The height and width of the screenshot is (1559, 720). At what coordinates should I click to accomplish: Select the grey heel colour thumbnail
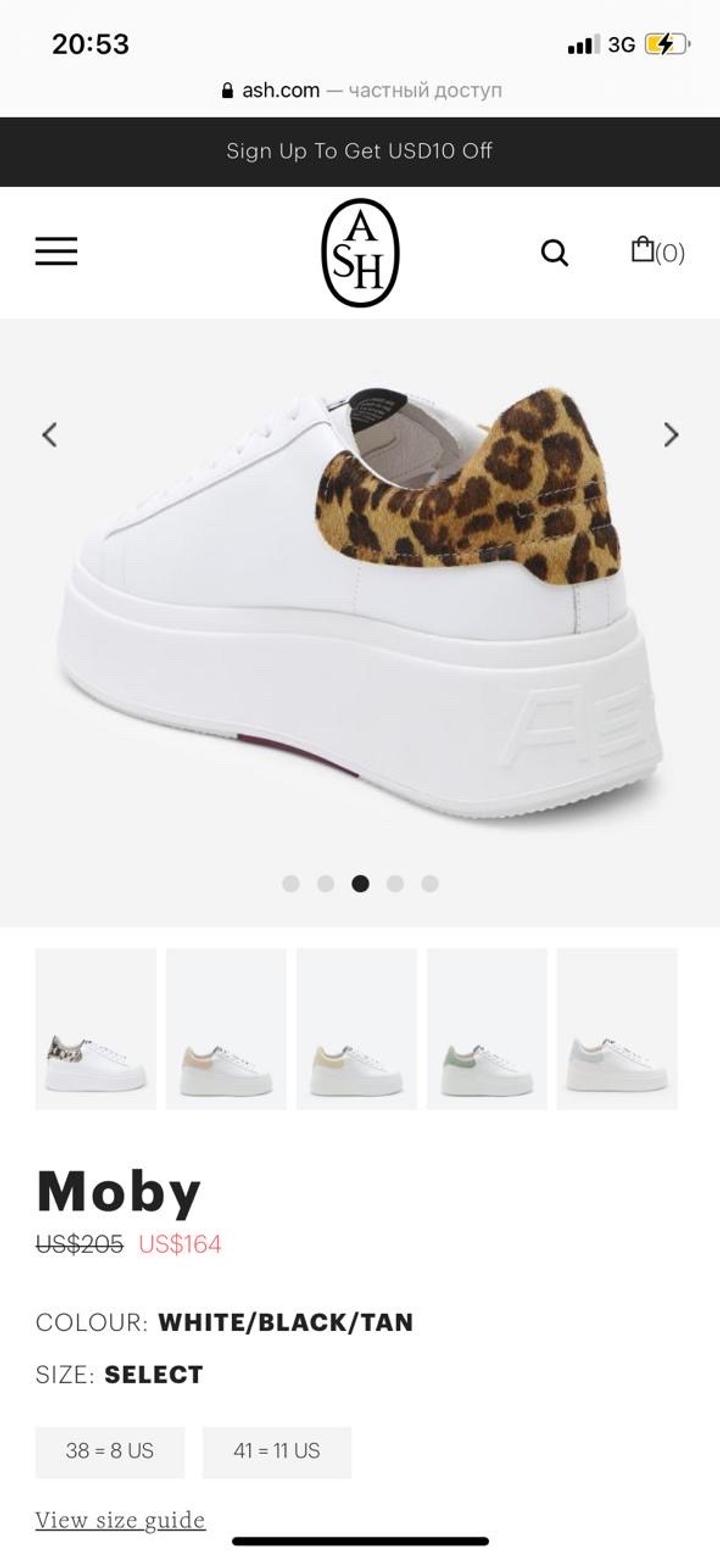click(617, 1029)
